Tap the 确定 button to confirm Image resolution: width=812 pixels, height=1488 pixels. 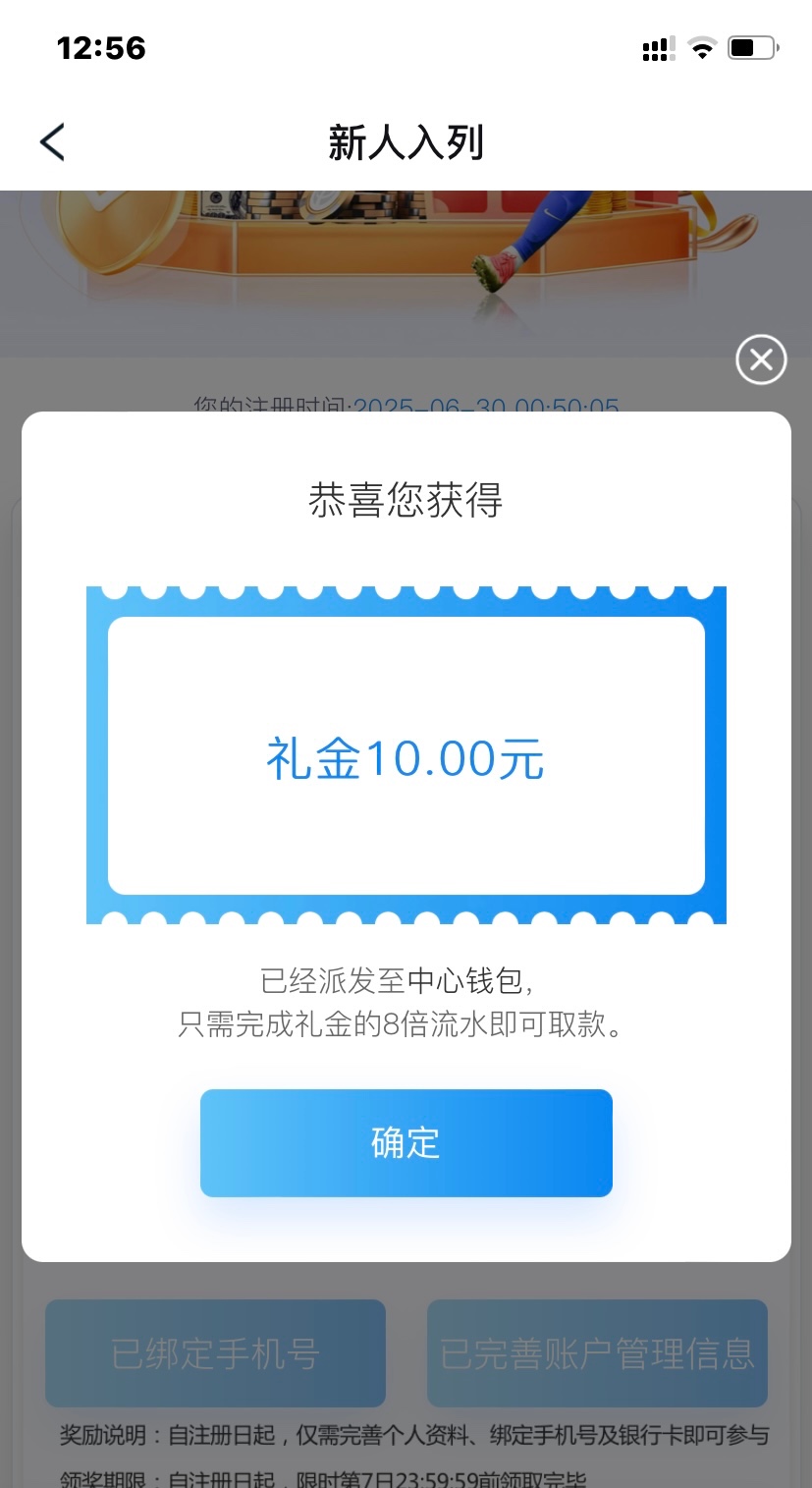406,1143
